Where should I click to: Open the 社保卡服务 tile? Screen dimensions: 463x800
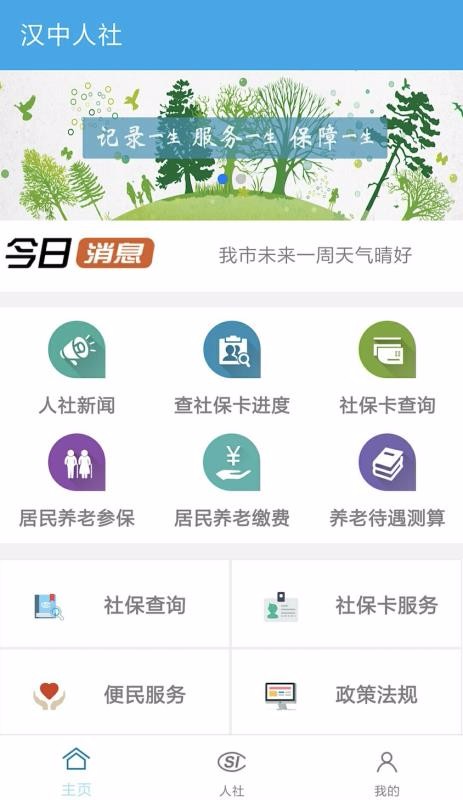(x=347, y=604)
